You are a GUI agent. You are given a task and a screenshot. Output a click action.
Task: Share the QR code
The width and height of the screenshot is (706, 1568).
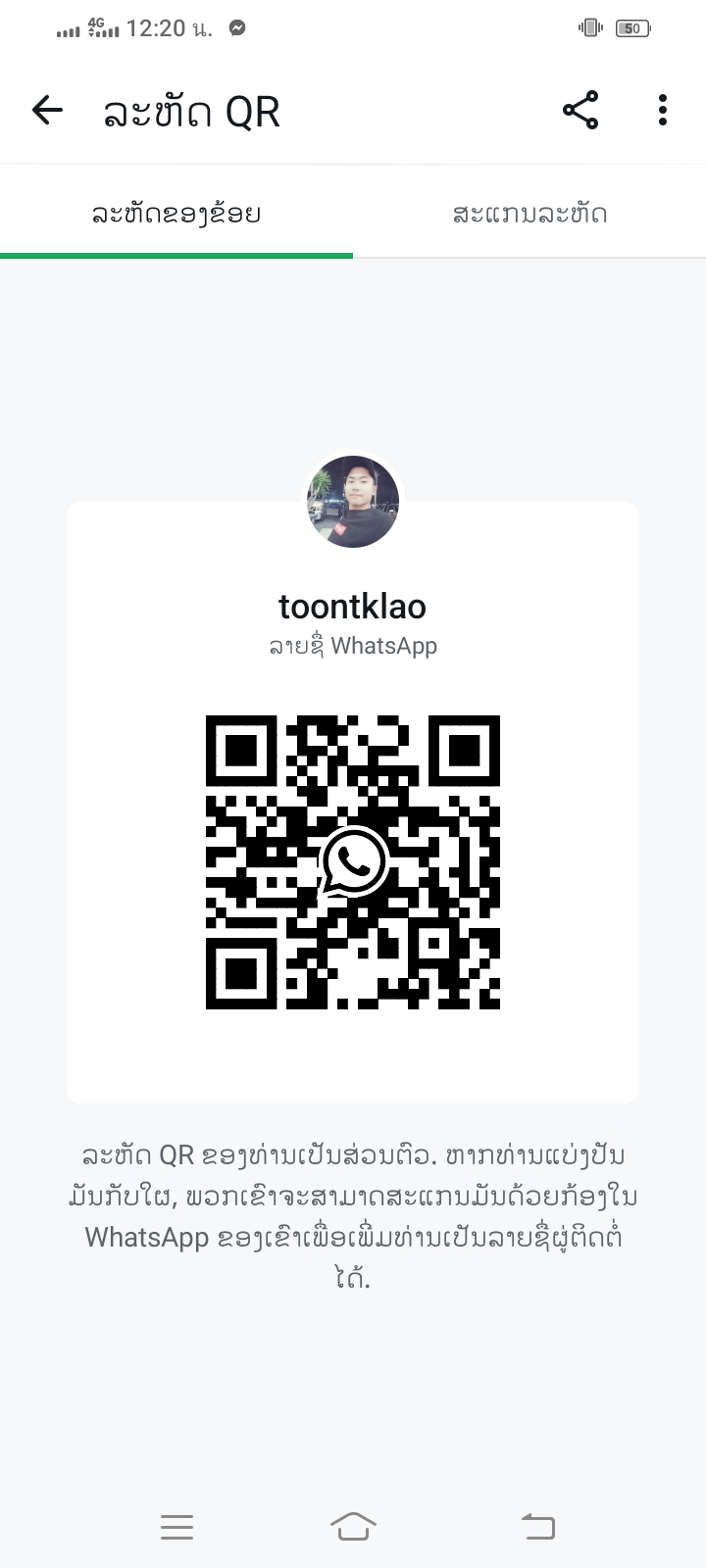580,111
